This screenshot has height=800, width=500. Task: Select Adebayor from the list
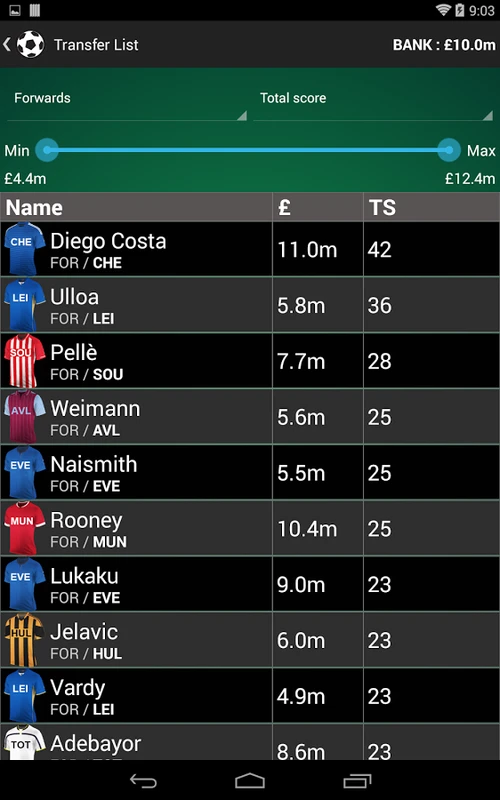point(250,742)
